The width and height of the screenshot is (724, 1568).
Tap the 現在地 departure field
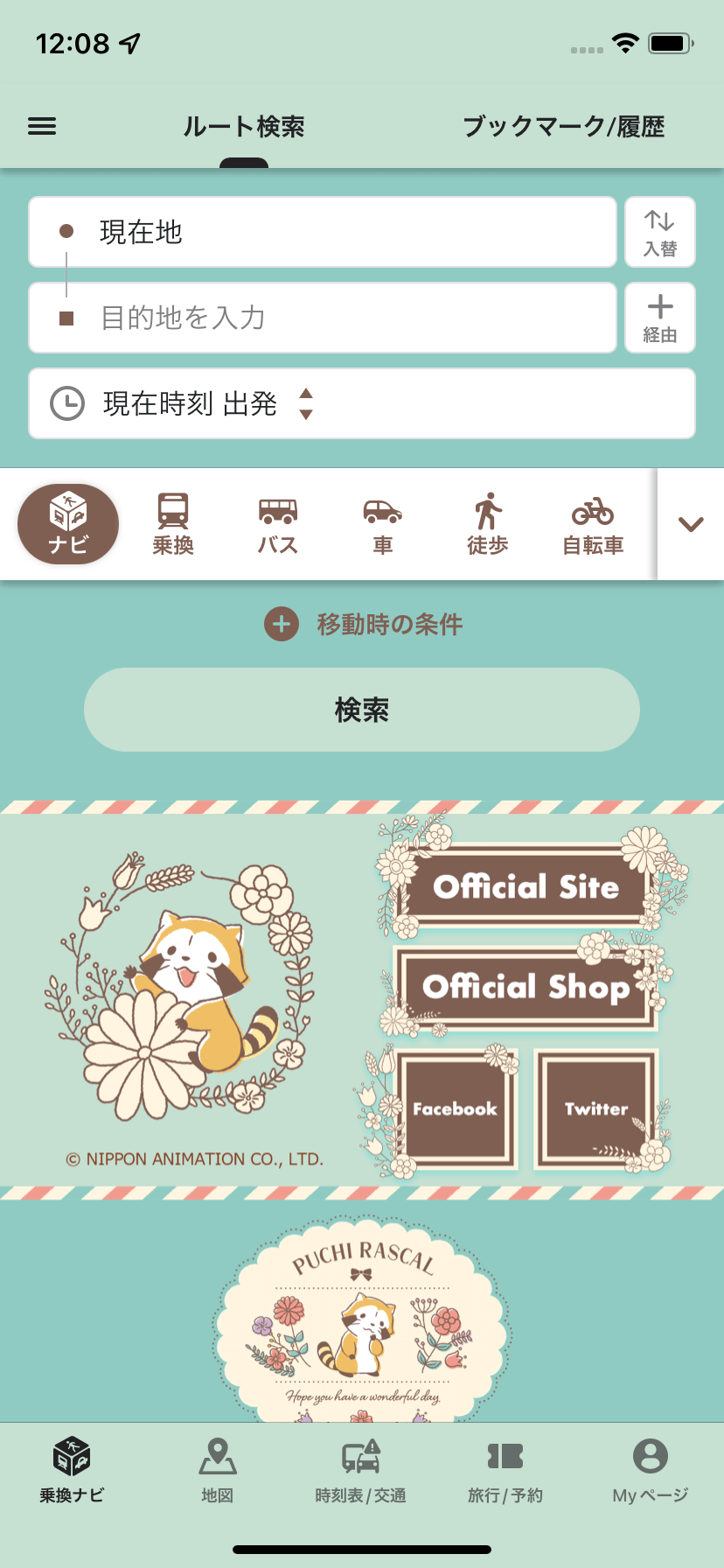pyautogui.click(x=322, y=232)
